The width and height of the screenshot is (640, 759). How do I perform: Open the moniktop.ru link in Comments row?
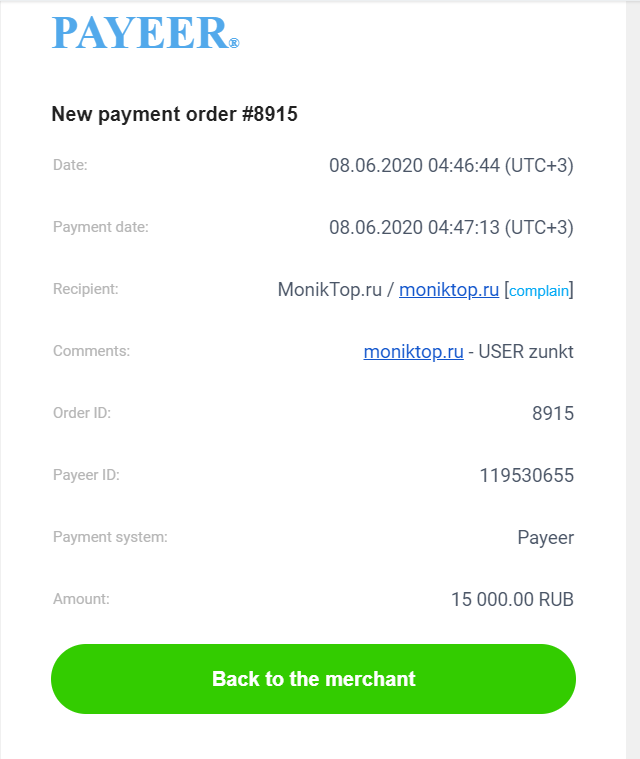(413, 352)
